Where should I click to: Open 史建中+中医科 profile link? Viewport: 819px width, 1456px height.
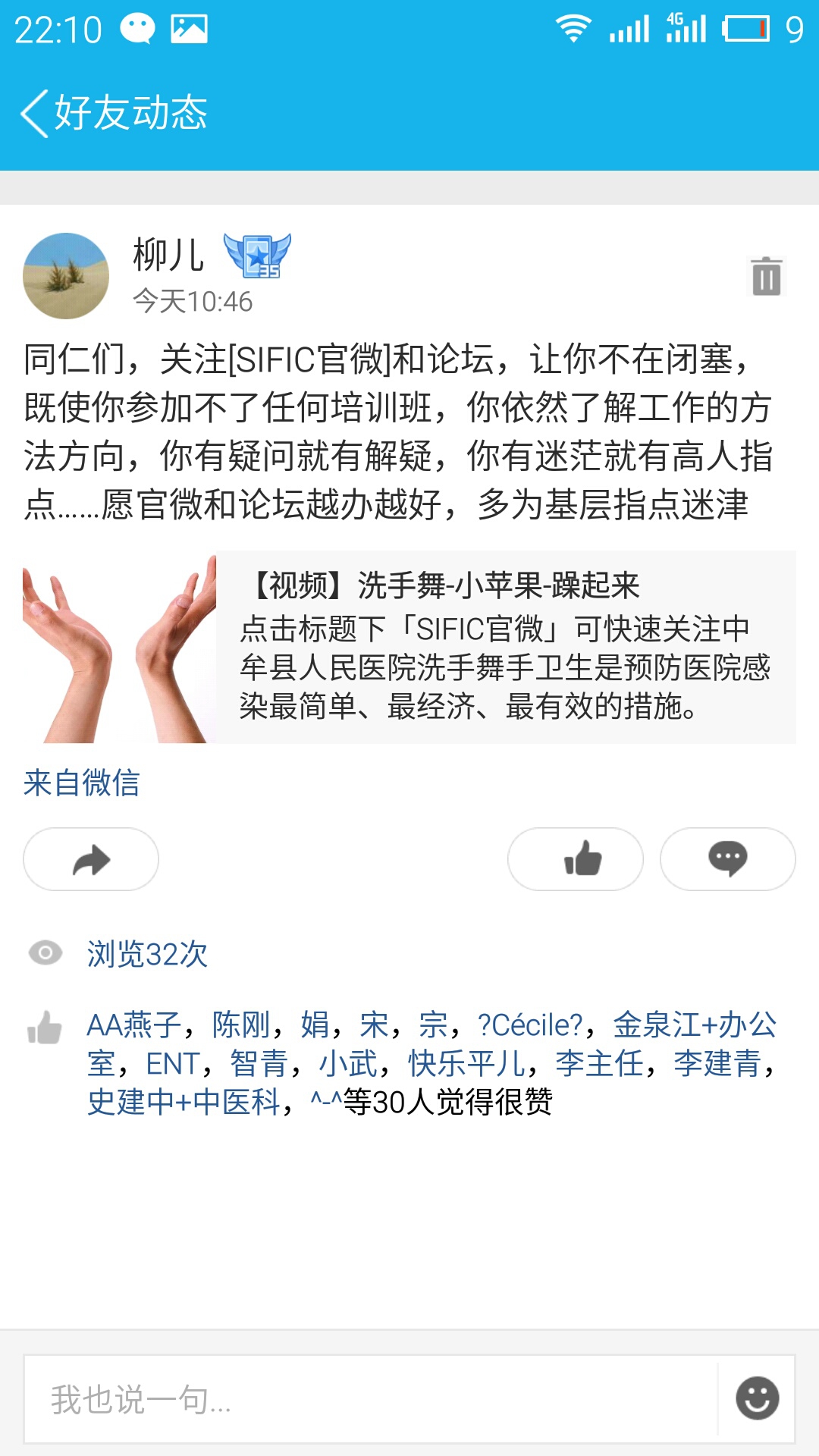(184, 1103)
